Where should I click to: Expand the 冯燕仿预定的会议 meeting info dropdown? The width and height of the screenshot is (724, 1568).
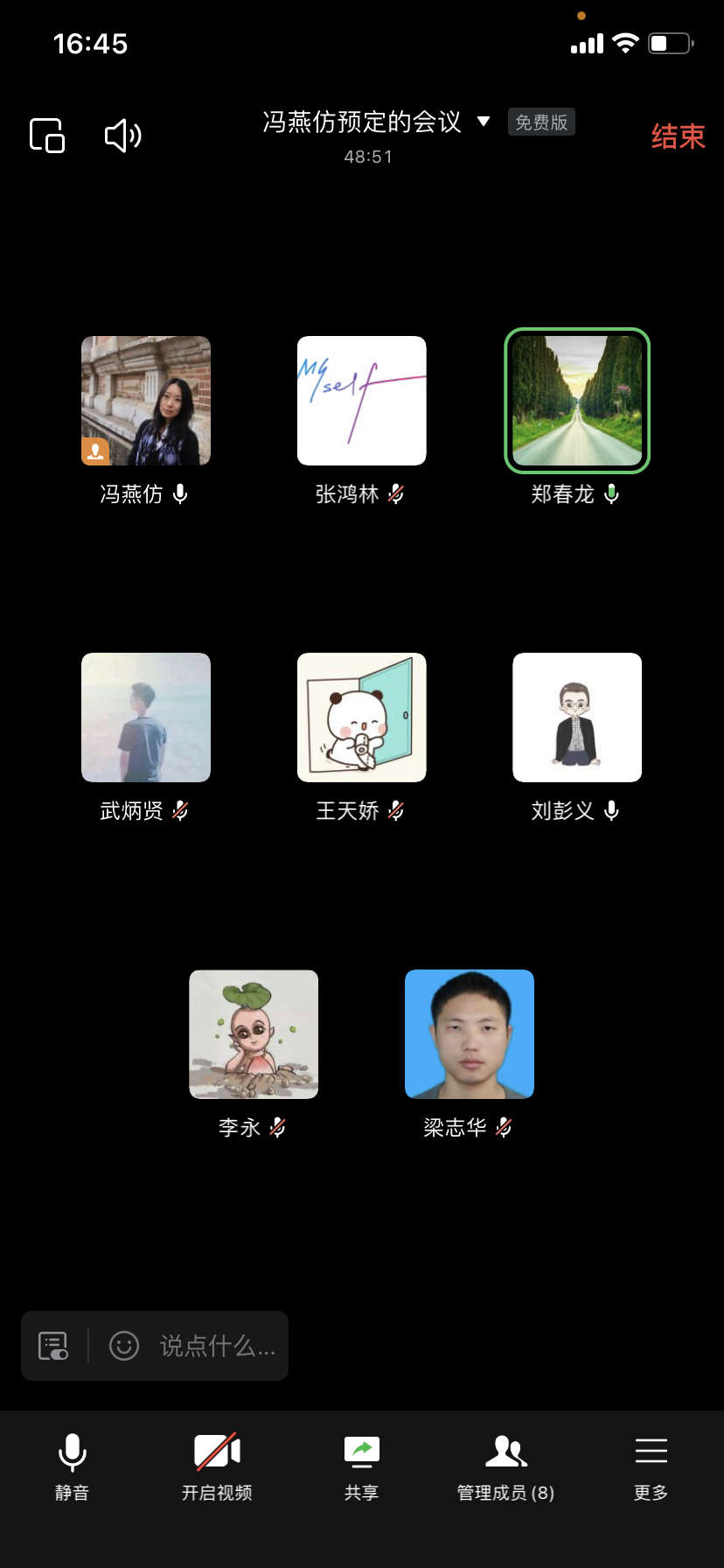click(483, 122)
